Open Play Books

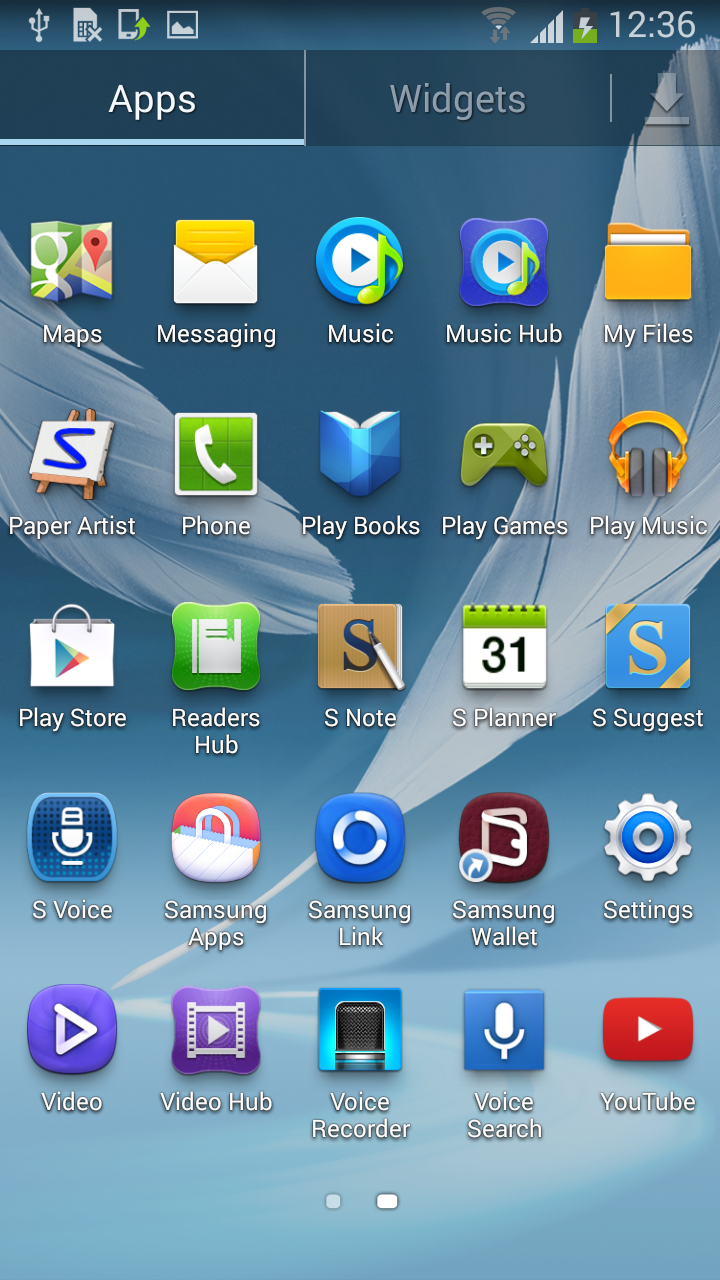360,454
